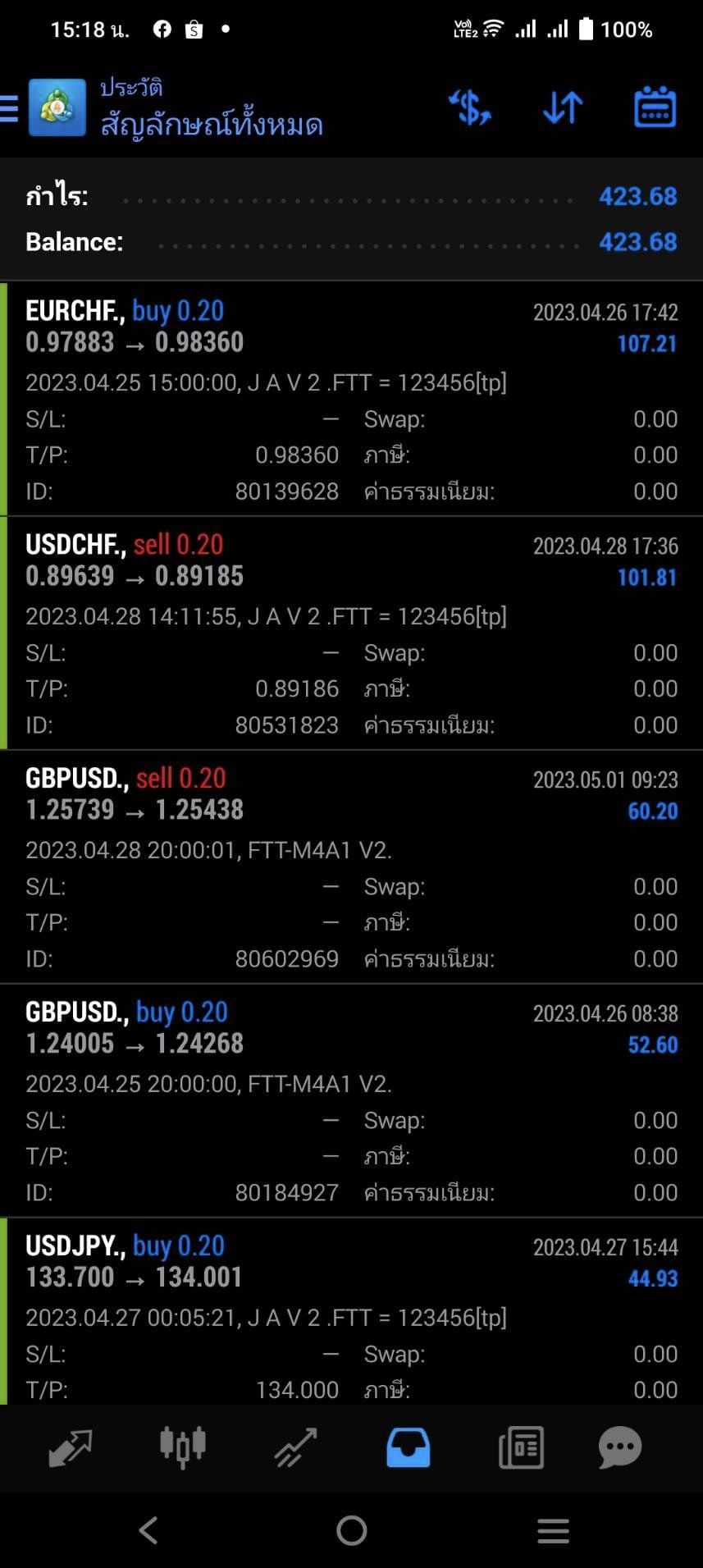Select the USDCHF sell 0.20 trade
This screenshot has height=1568, width=703.
351,633
